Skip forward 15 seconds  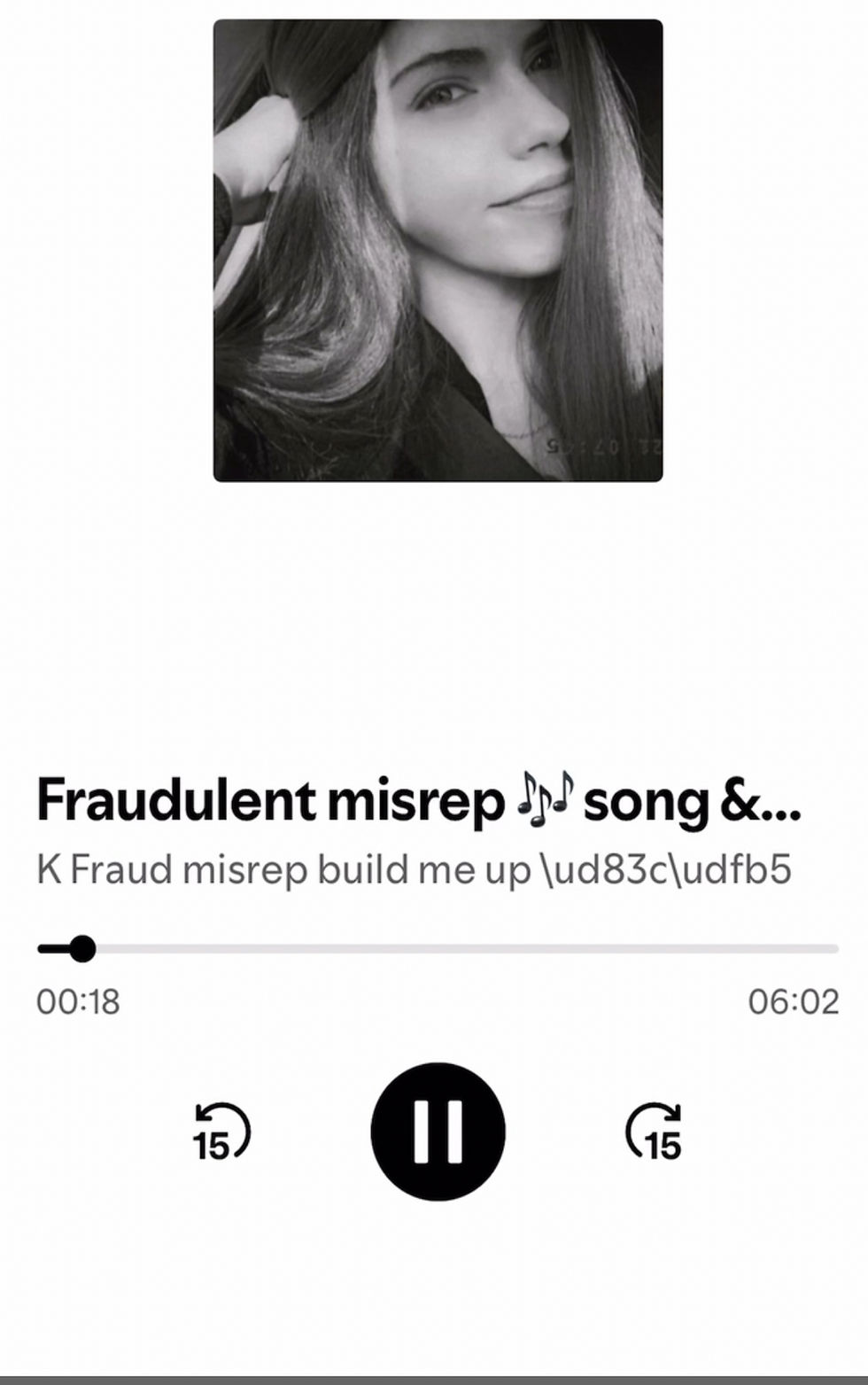655,1132
